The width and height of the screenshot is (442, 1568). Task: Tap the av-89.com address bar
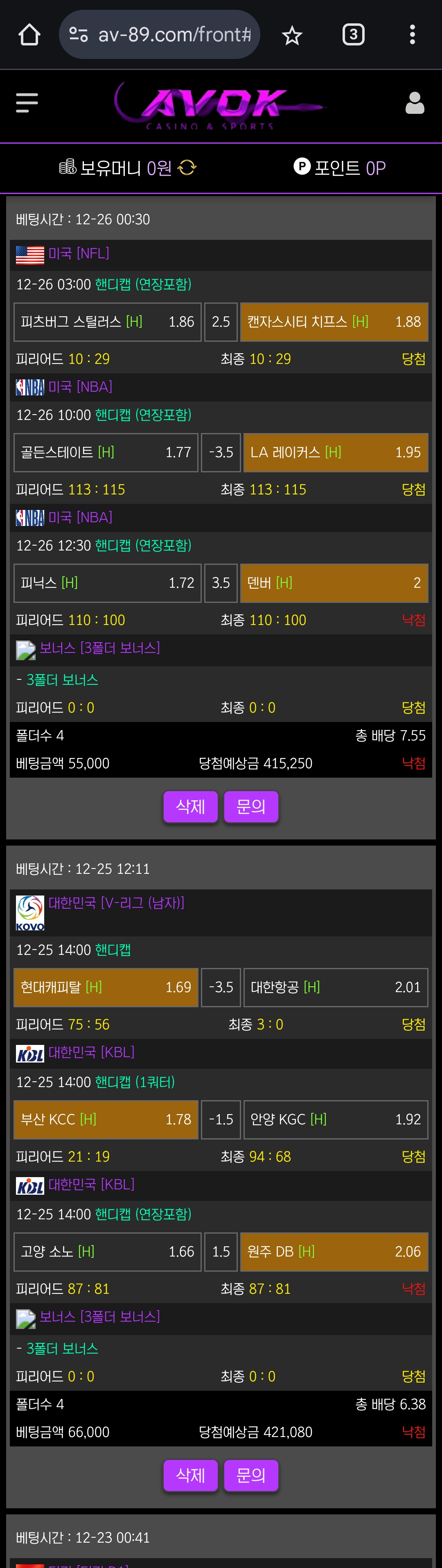174,35
